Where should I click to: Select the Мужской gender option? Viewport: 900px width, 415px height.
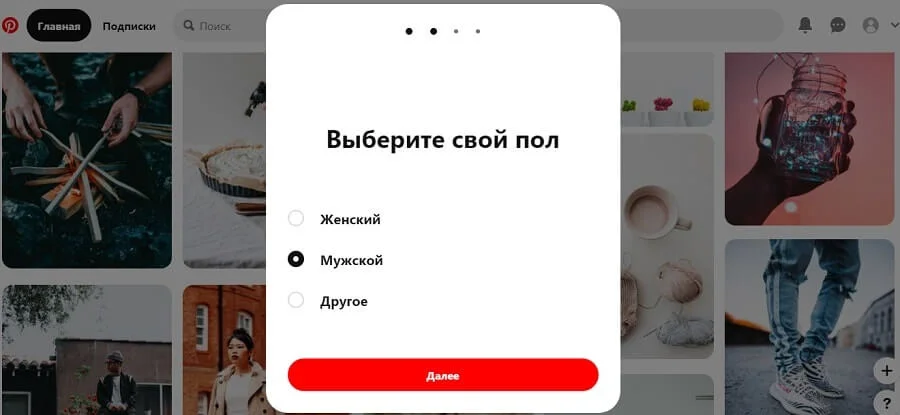point(296,260)
